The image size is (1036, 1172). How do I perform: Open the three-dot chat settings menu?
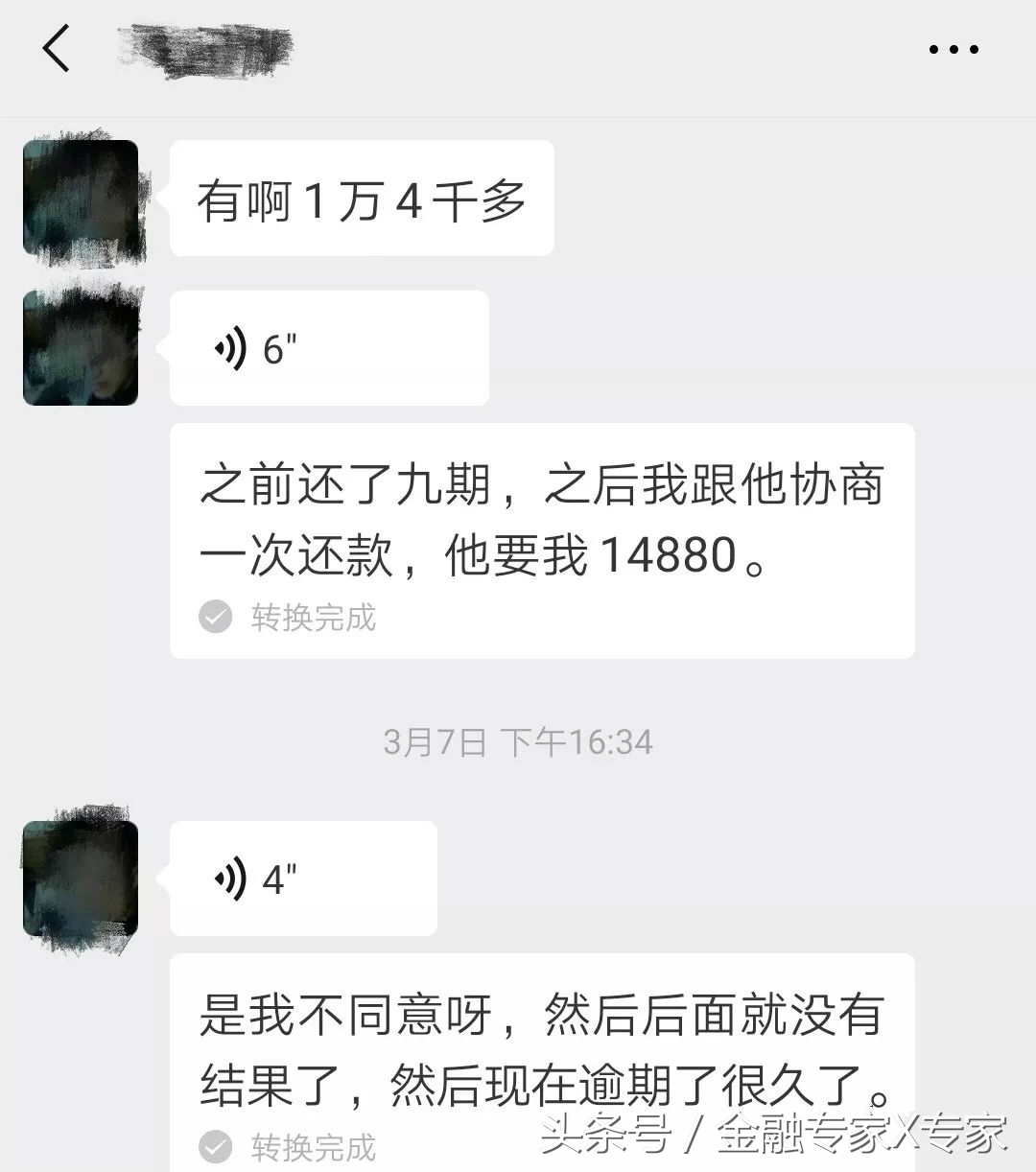point(953,48)
